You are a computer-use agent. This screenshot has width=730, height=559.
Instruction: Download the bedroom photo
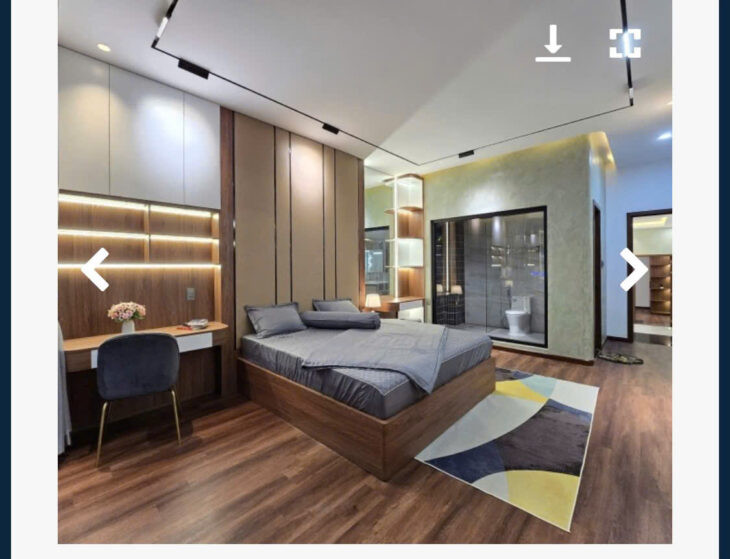coord(552,43)
